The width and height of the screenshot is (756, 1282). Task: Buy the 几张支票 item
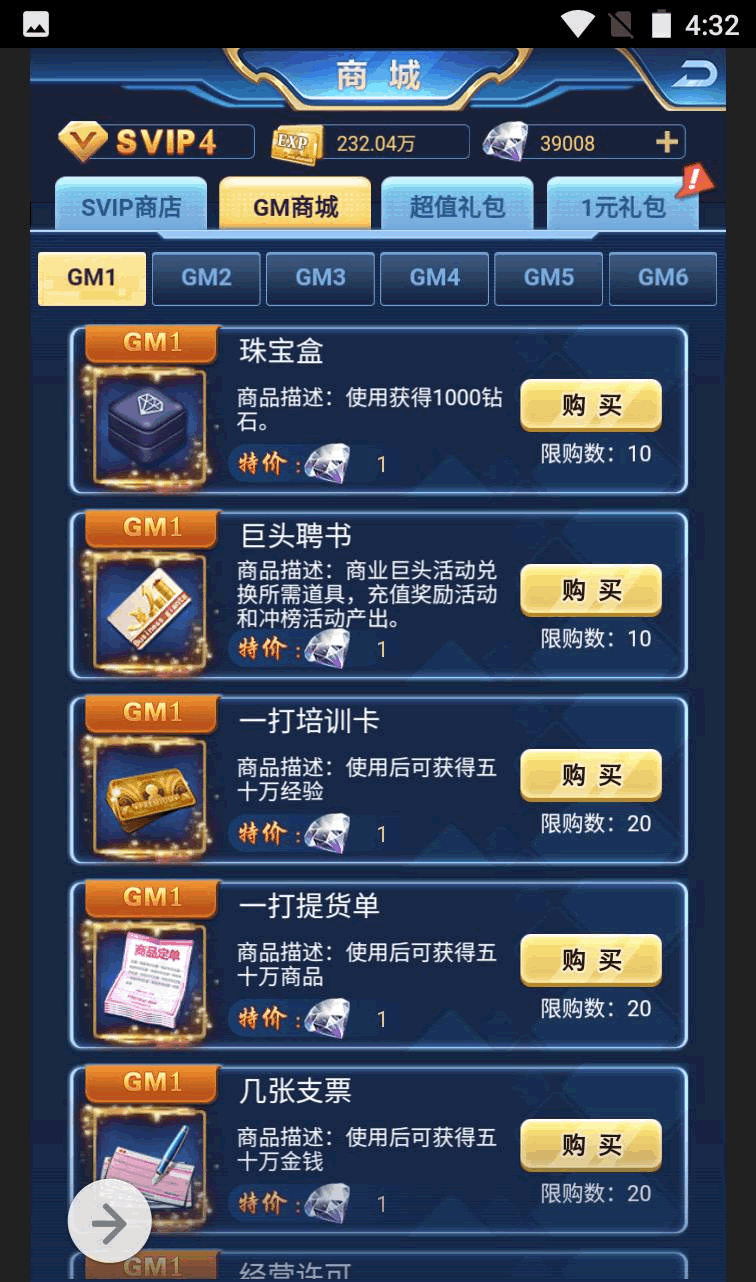(591, 1145)
